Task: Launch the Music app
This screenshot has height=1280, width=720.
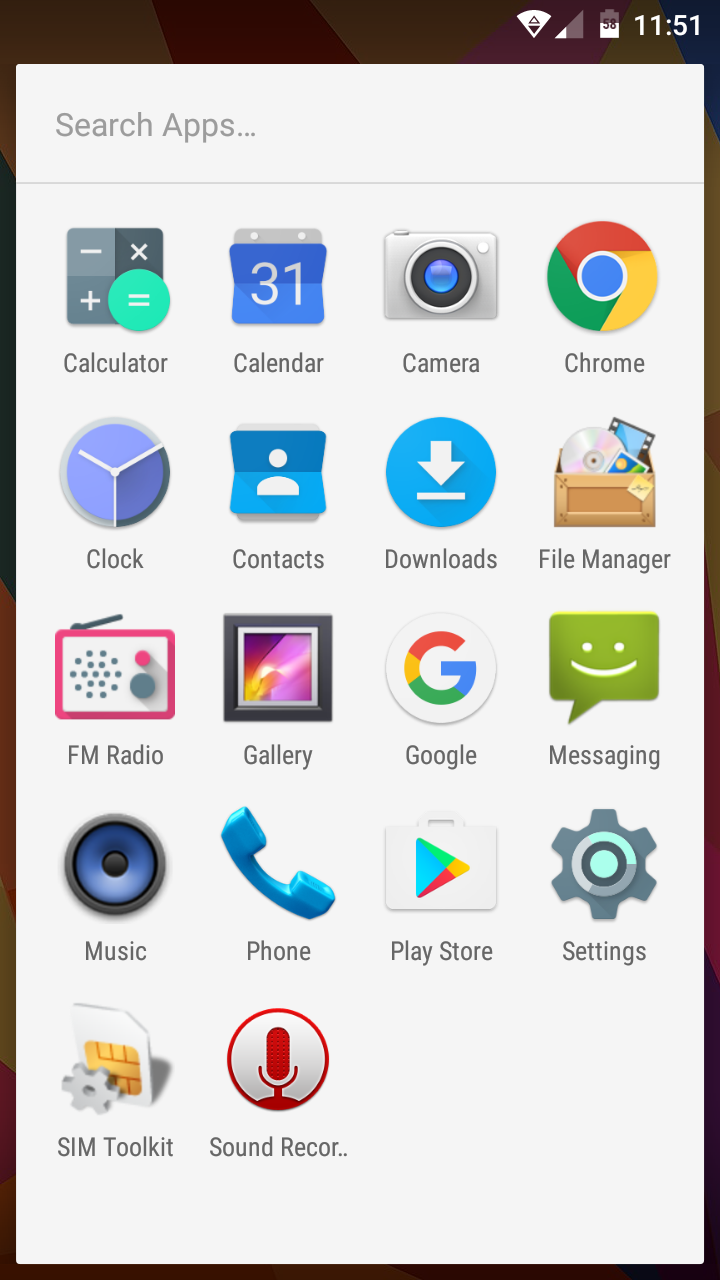Action: [x=115, y=864]
